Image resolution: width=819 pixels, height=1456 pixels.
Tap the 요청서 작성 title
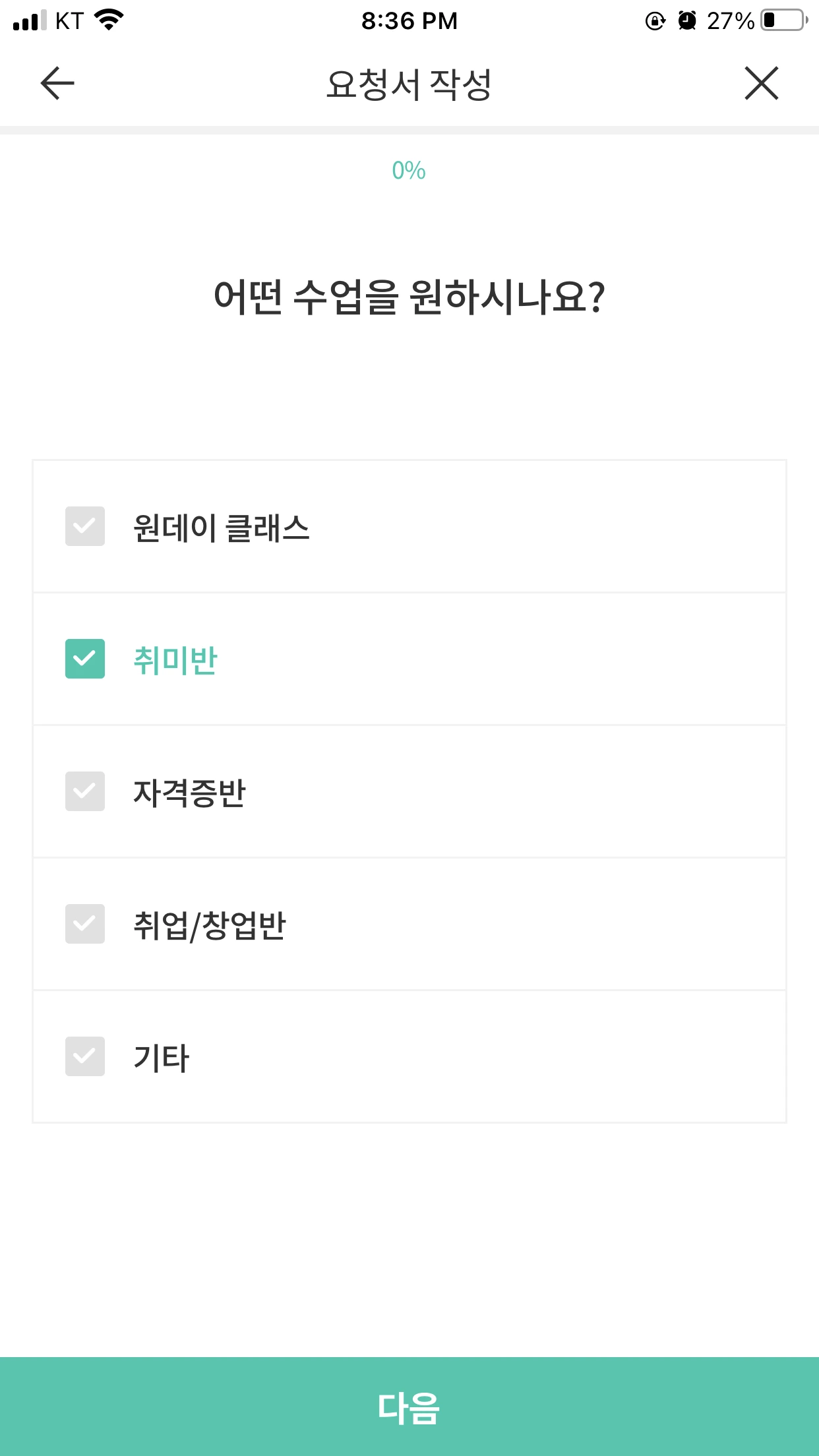click(x=409, y=84)
